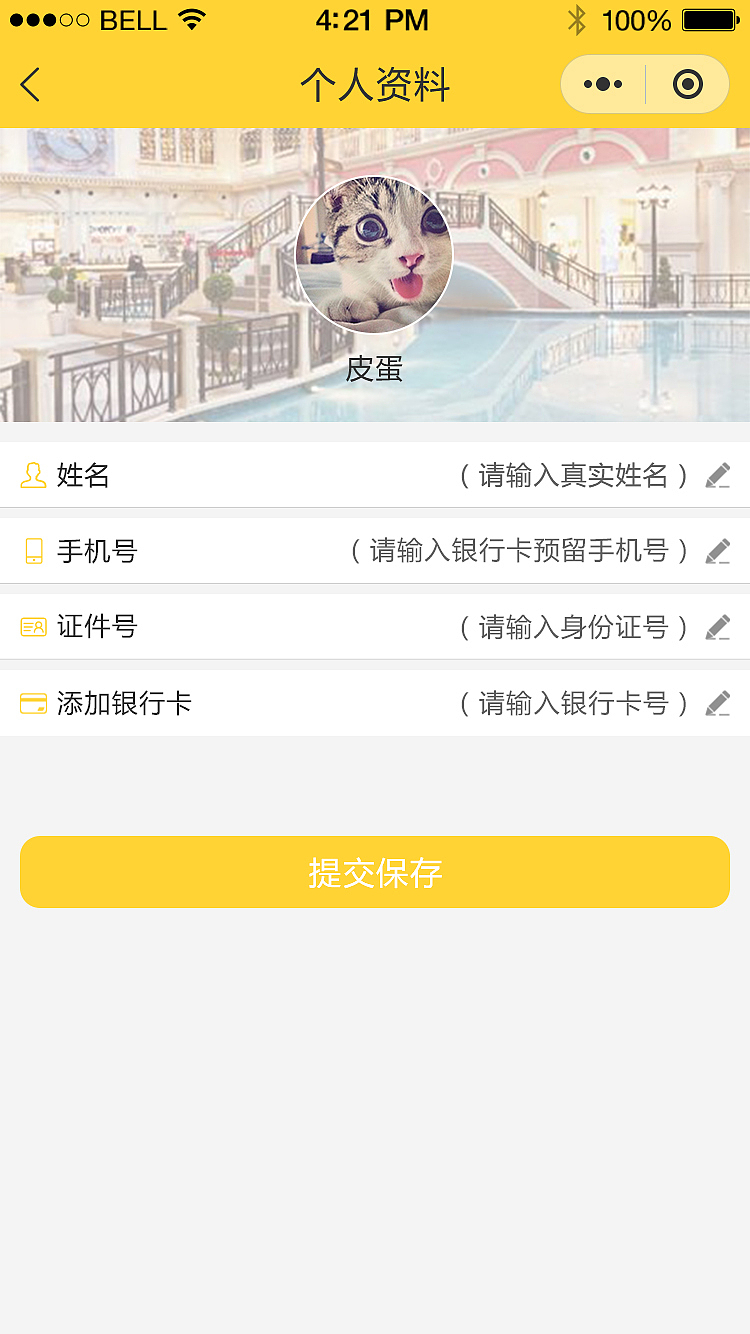
Task: Click the nickname 皮蛋 below the avatar
Action: tap(375, 369)
